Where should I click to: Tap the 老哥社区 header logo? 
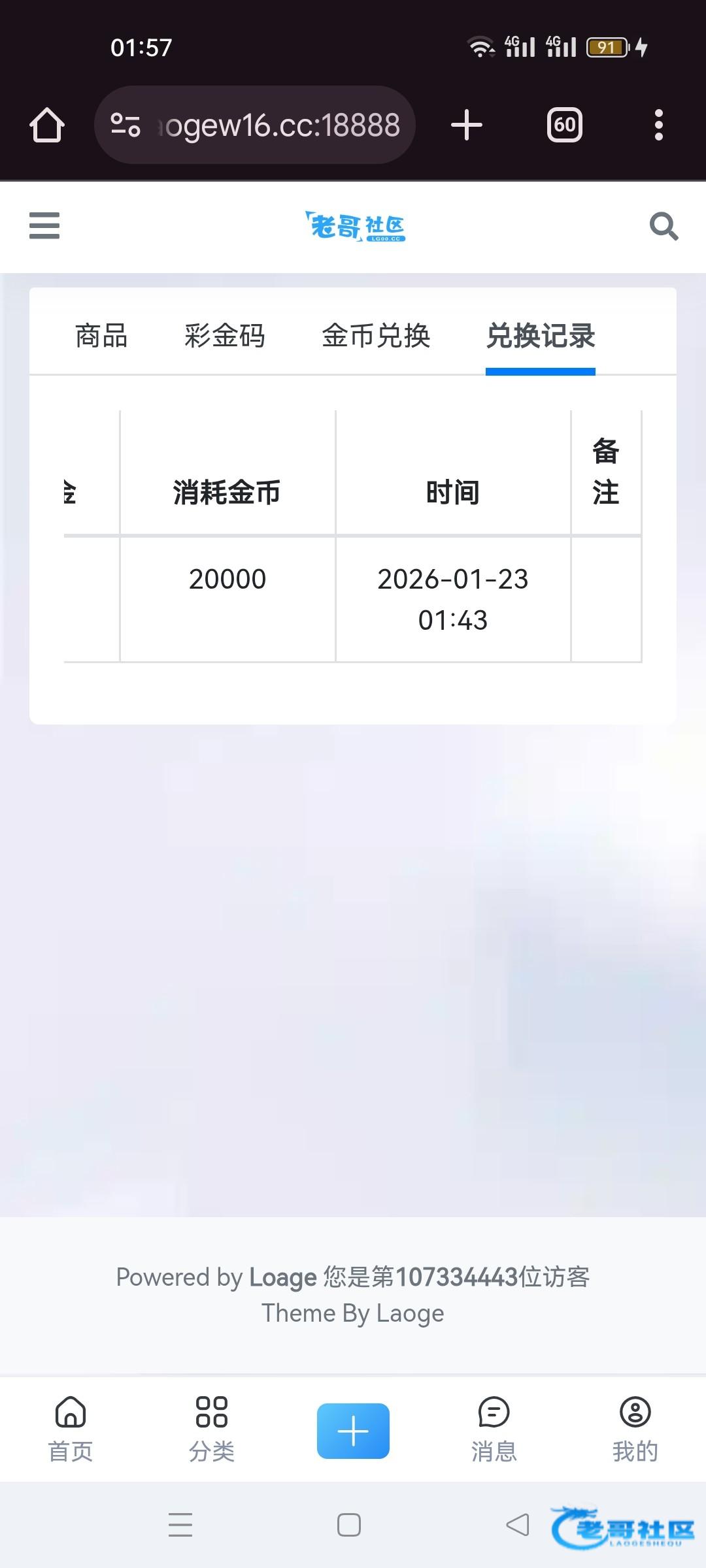[x=355, y=227]
